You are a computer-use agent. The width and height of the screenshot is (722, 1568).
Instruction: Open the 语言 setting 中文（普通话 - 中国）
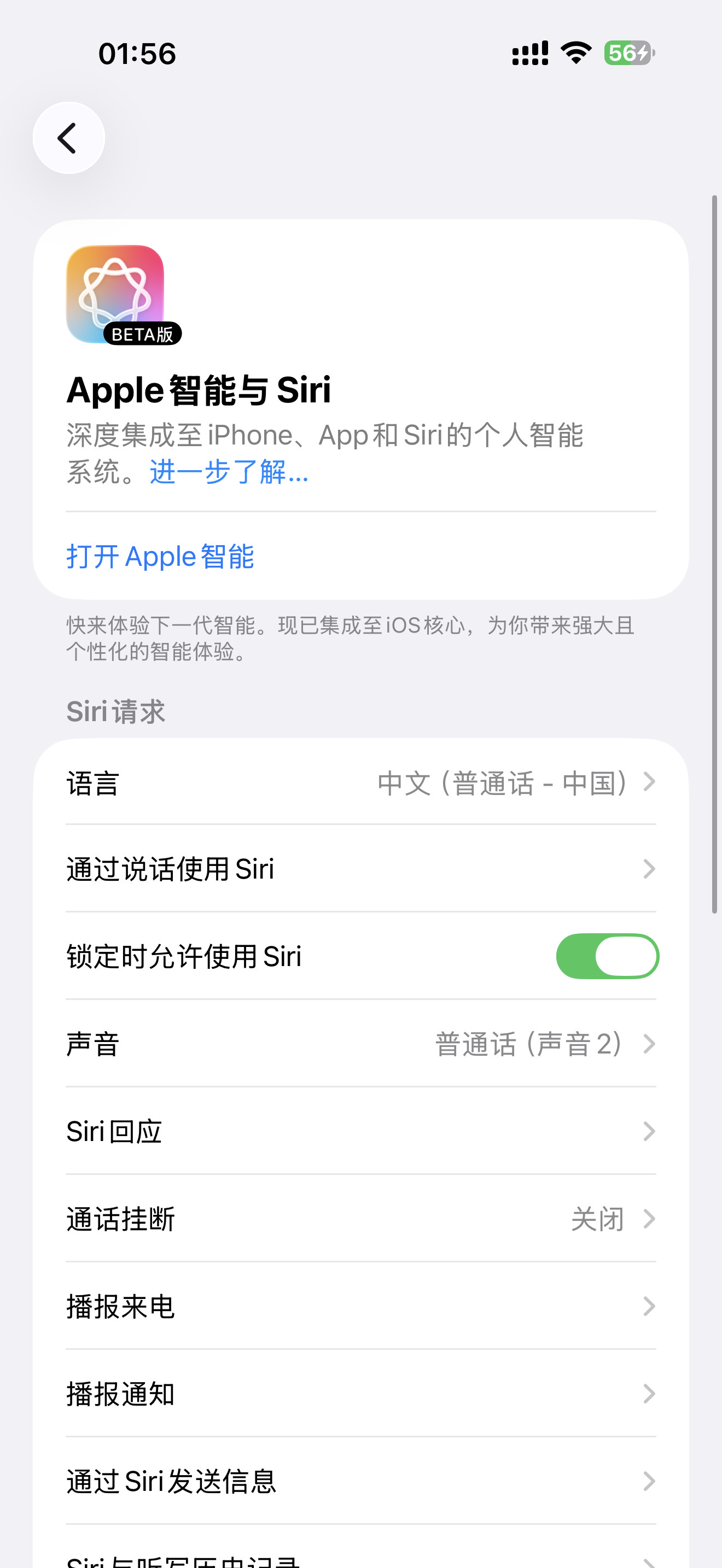361,783
